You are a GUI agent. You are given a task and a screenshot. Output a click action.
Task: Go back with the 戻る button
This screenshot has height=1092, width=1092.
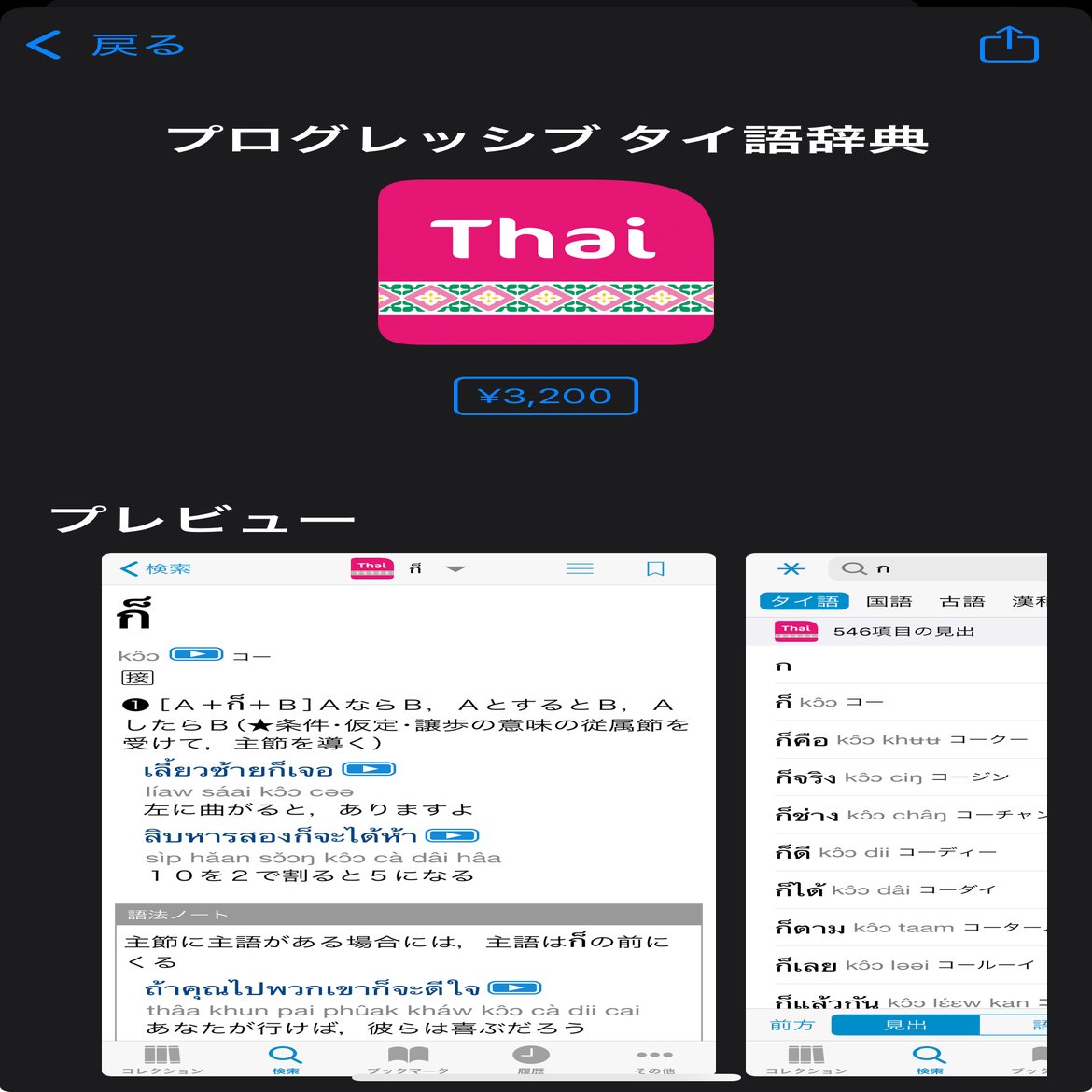[105, 45]
